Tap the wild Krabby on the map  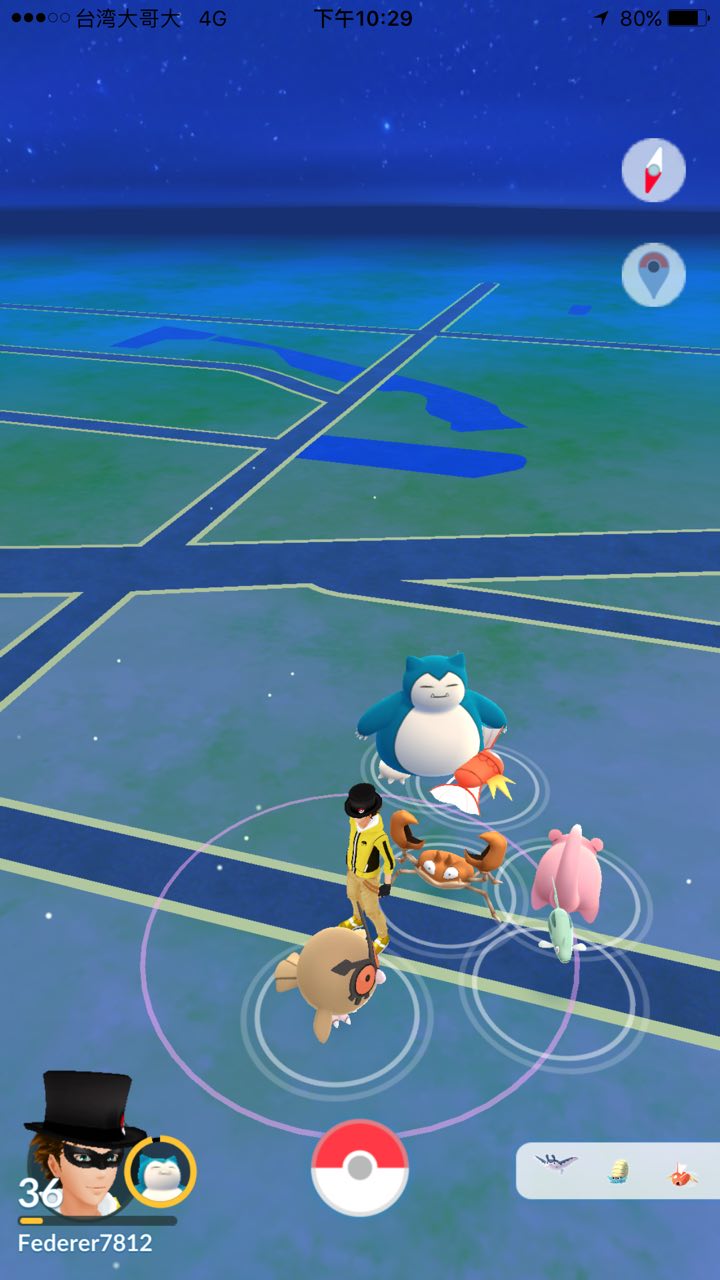(447, 860)
